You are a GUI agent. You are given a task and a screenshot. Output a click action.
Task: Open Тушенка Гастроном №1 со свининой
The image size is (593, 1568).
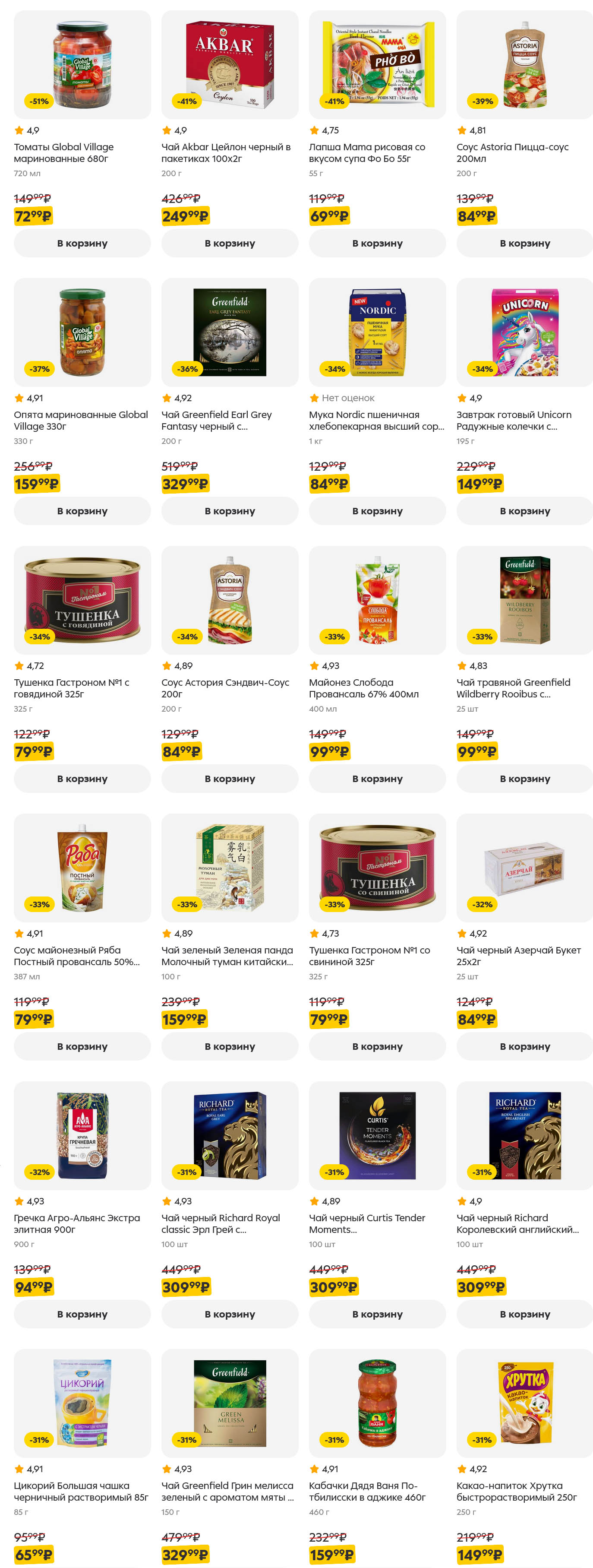coord(377,868)
